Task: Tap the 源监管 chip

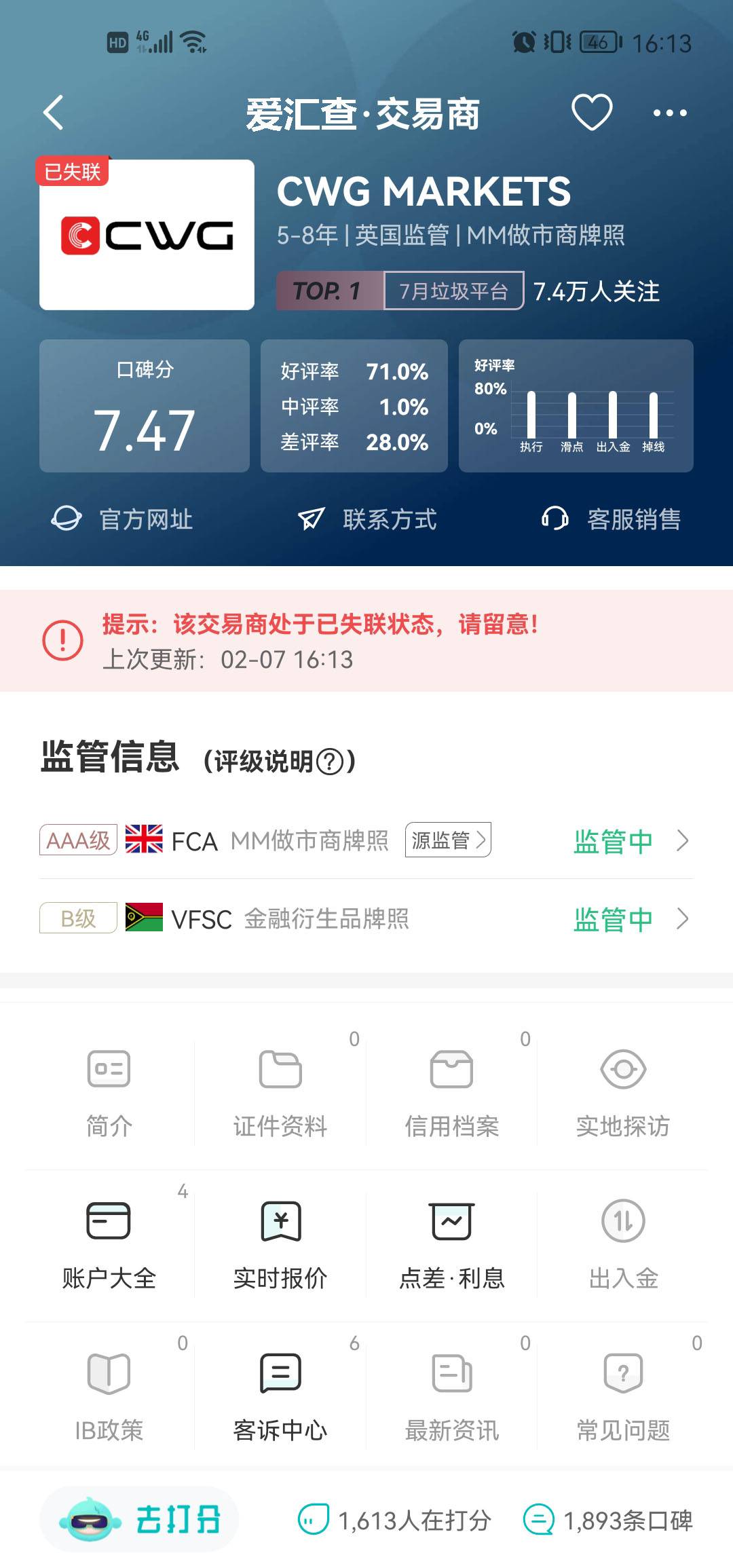Action: (448, 840)
